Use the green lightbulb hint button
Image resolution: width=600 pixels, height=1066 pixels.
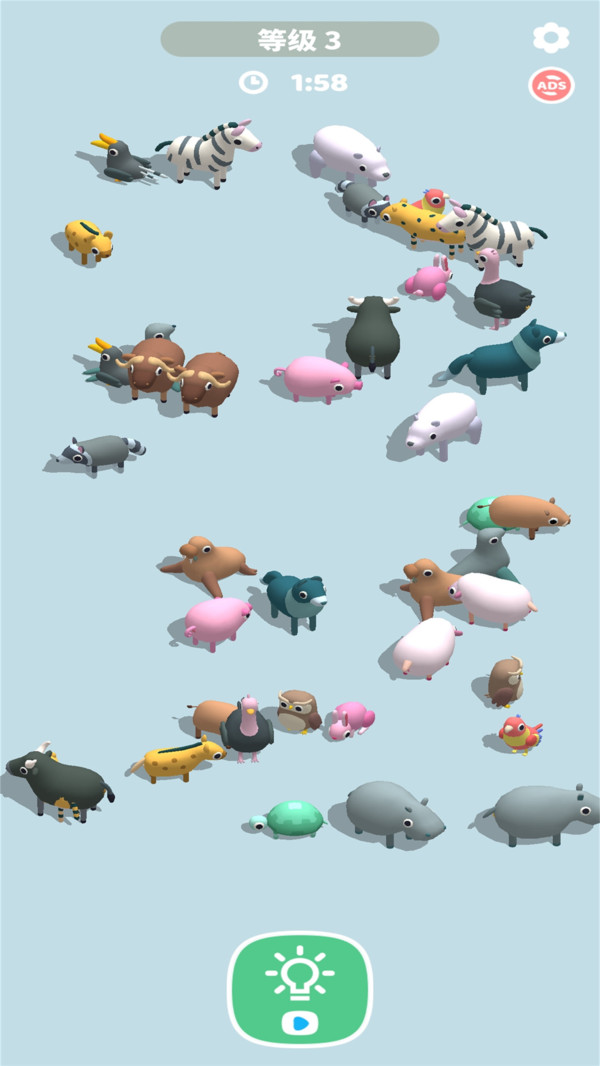tap(300, 988)
